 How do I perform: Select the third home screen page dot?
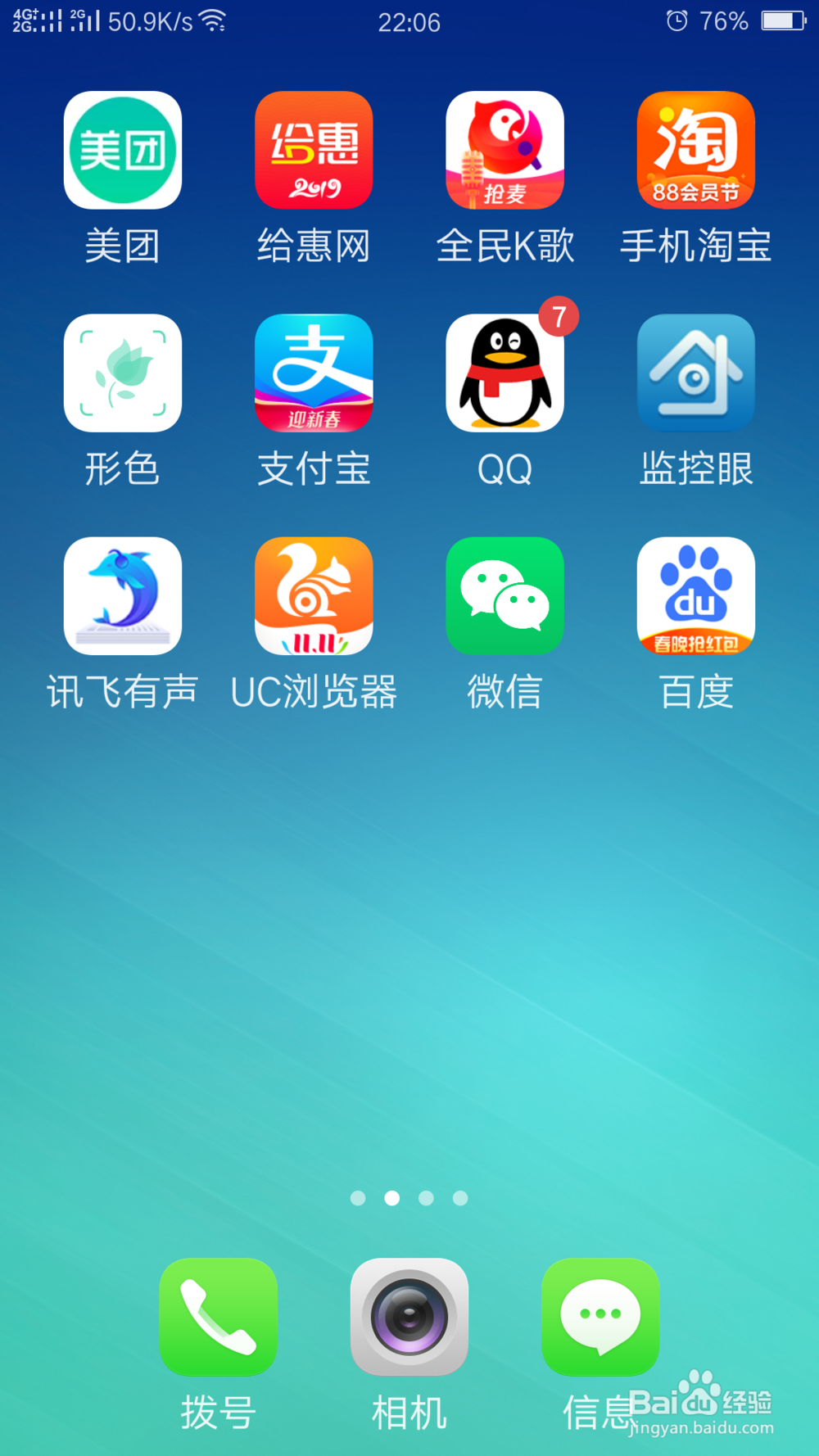426,1197
